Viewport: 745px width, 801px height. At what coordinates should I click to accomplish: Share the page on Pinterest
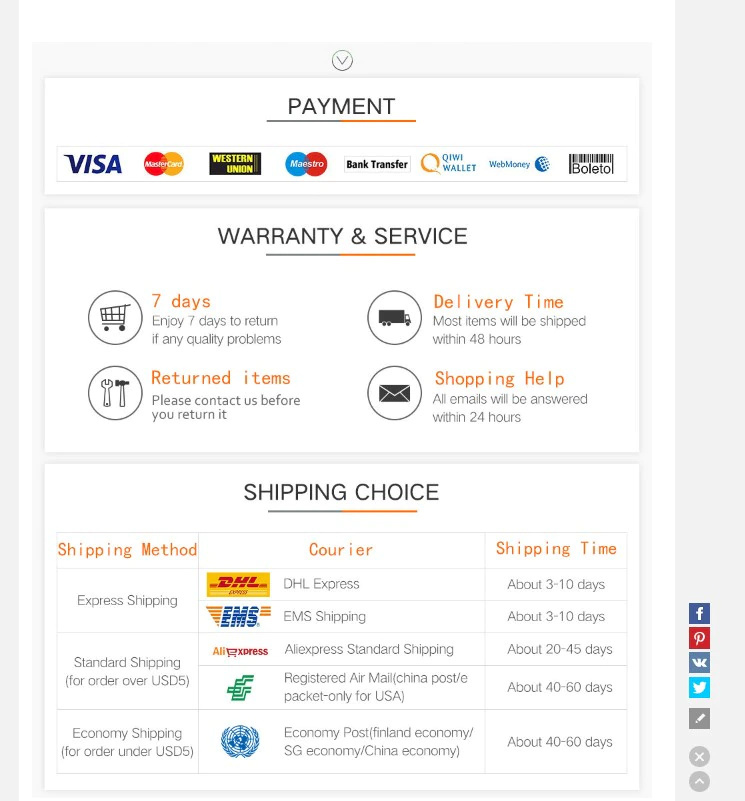[x=699, y=638]
